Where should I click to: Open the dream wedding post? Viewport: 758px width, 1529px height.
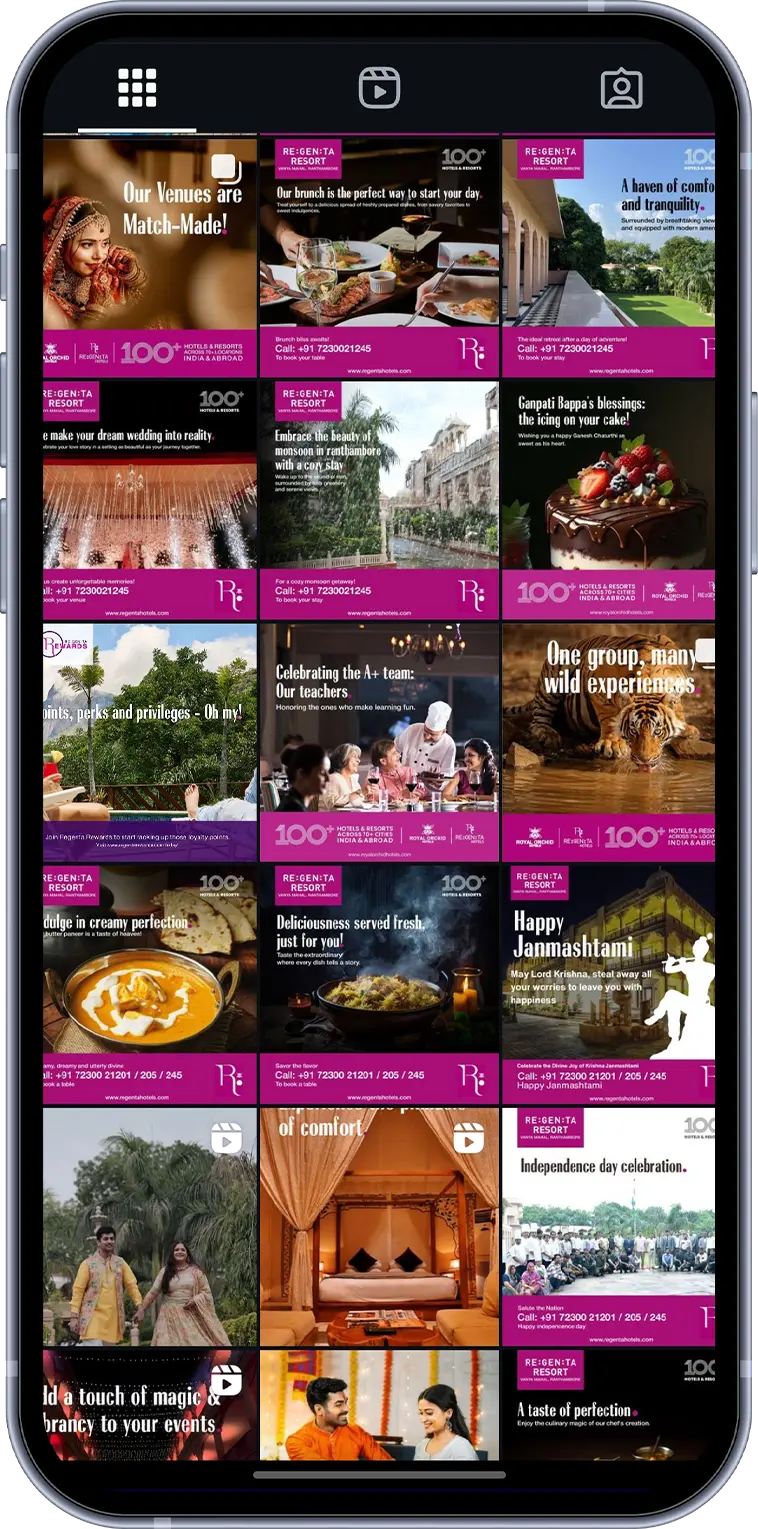[150, 500]
